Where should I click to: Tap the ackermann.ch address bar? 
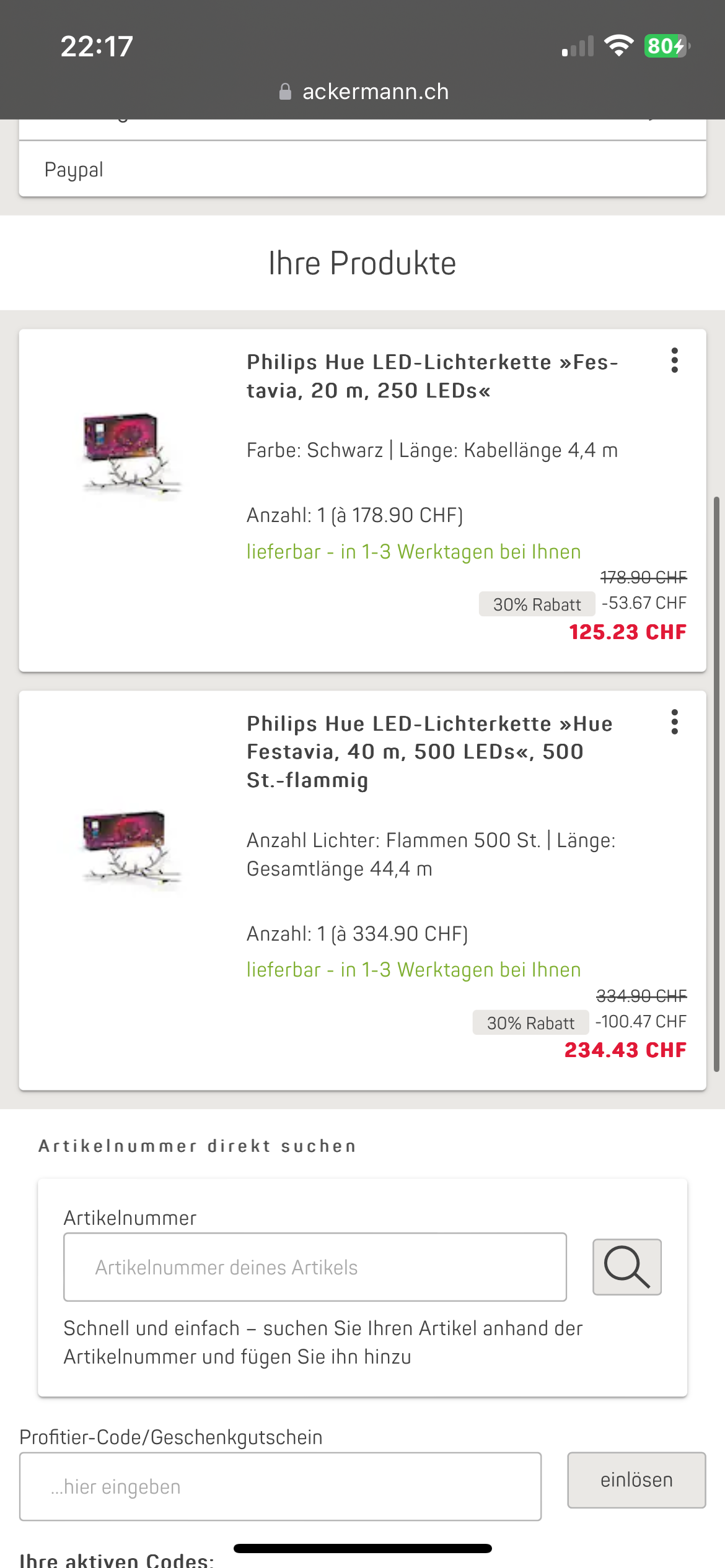pos(363,92)
